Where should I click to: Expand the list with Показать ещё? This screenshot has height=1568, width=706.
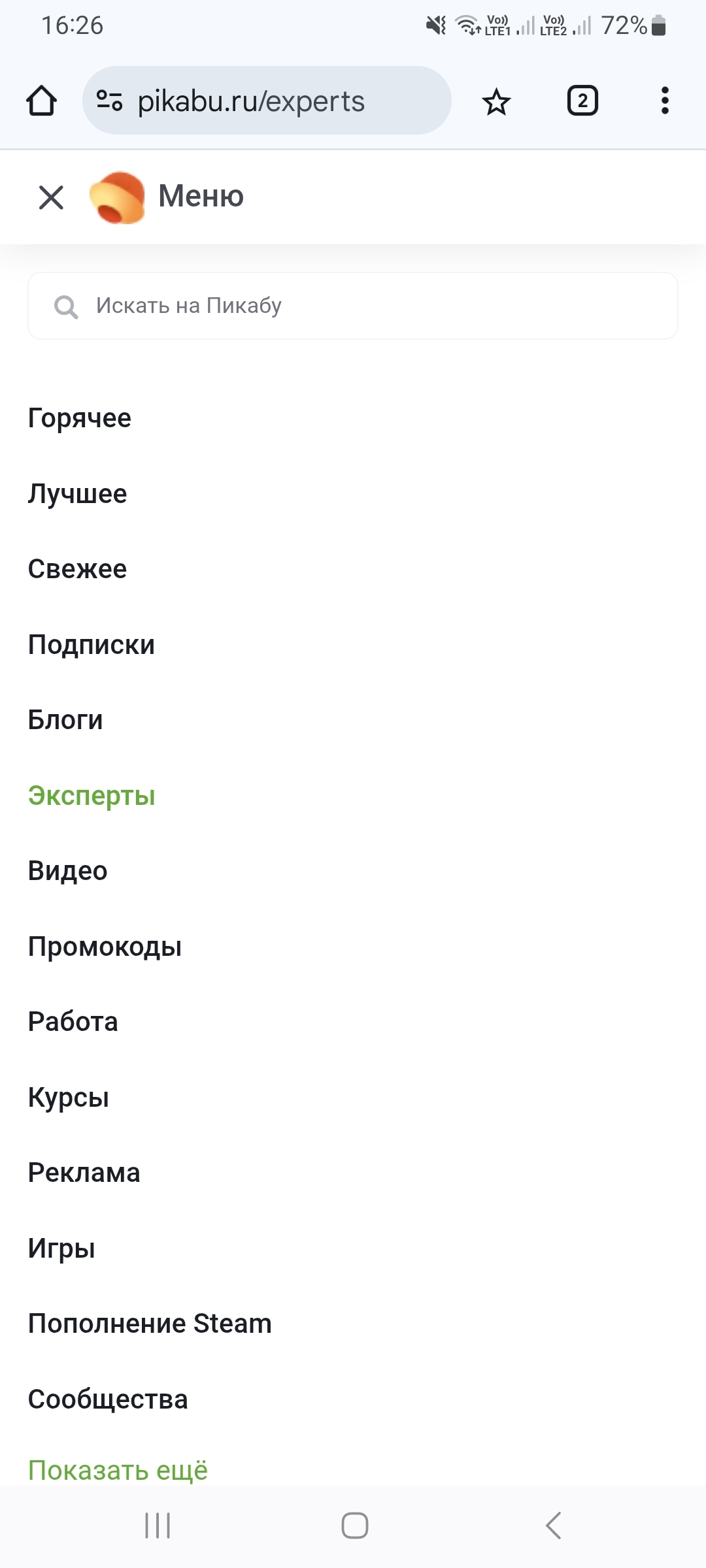(118, 1471)
